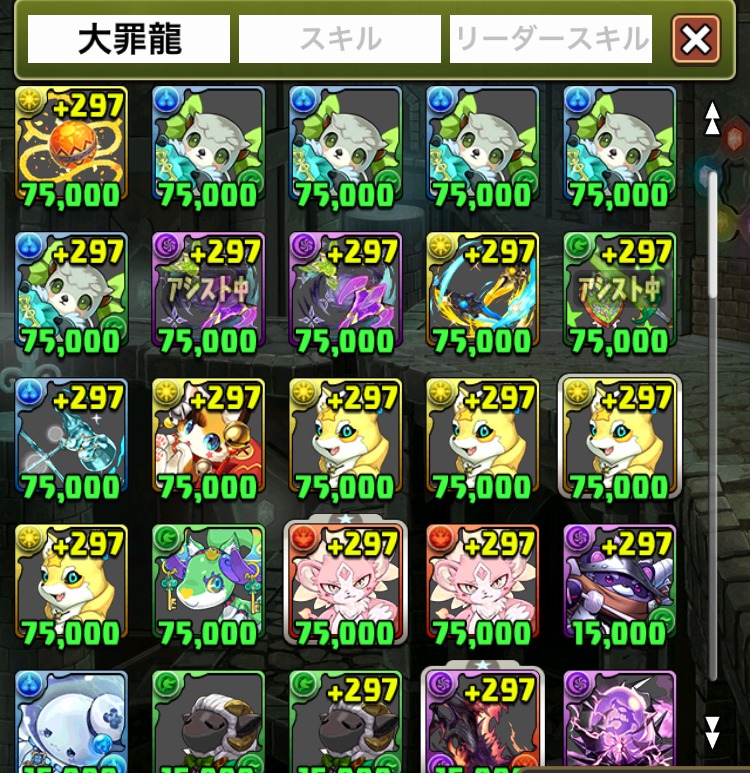Screen dimensions: 750x773
Task: Open the スキル search field
Action: point(339,39)
